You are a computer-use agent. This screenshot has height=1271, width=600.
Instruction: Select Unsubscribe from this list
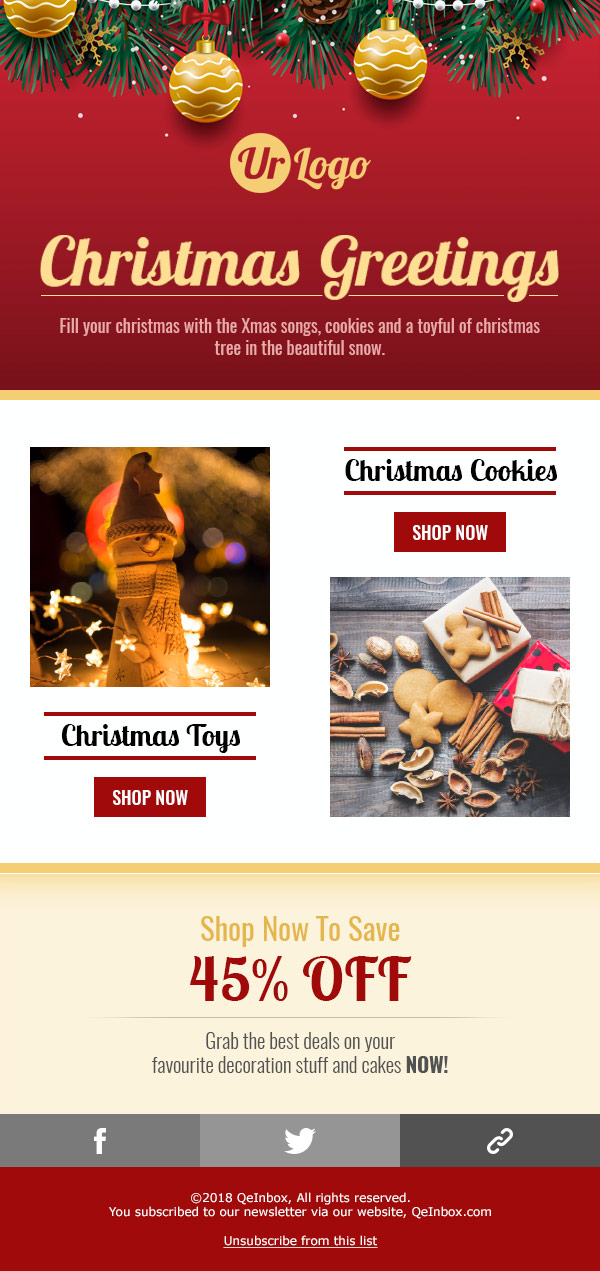tap(300, 1241)
